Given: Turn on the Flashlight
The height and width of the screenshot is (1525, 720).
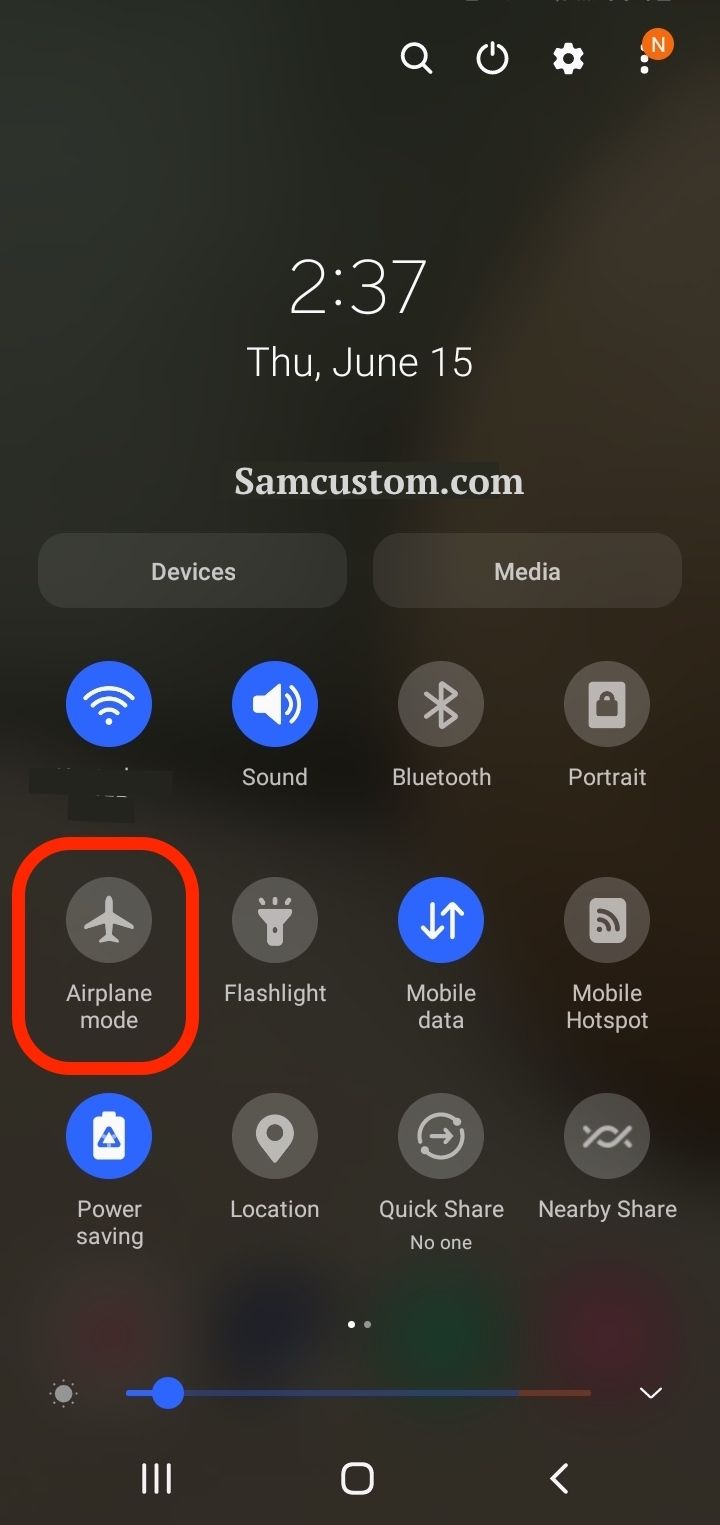Looking at the screenshot, I should [275, 921].
